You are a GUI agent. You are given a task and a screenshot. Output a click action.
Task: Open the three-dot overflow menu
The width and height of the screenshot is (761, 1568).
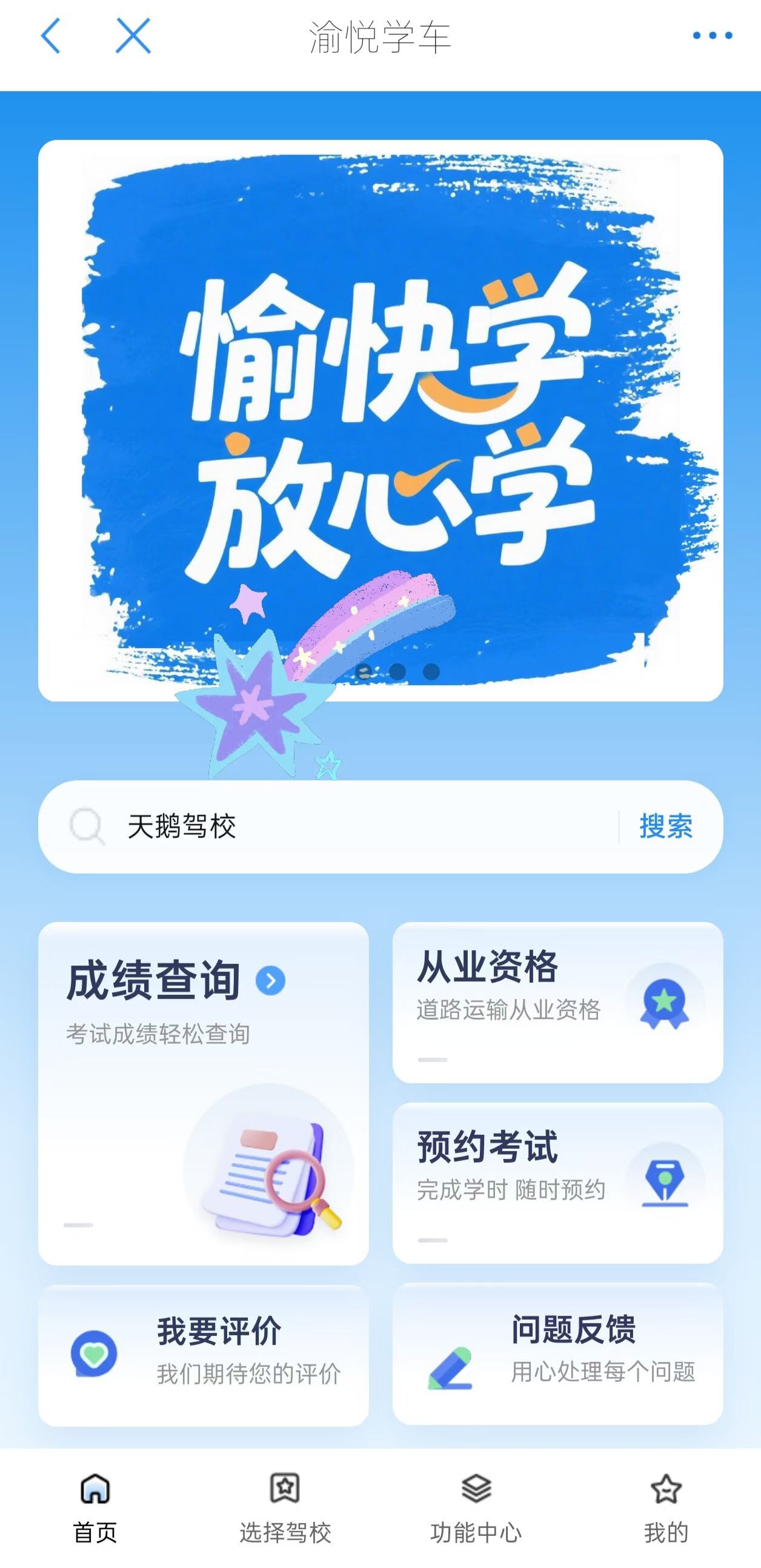pyautogui.click(x=712, y=36)
